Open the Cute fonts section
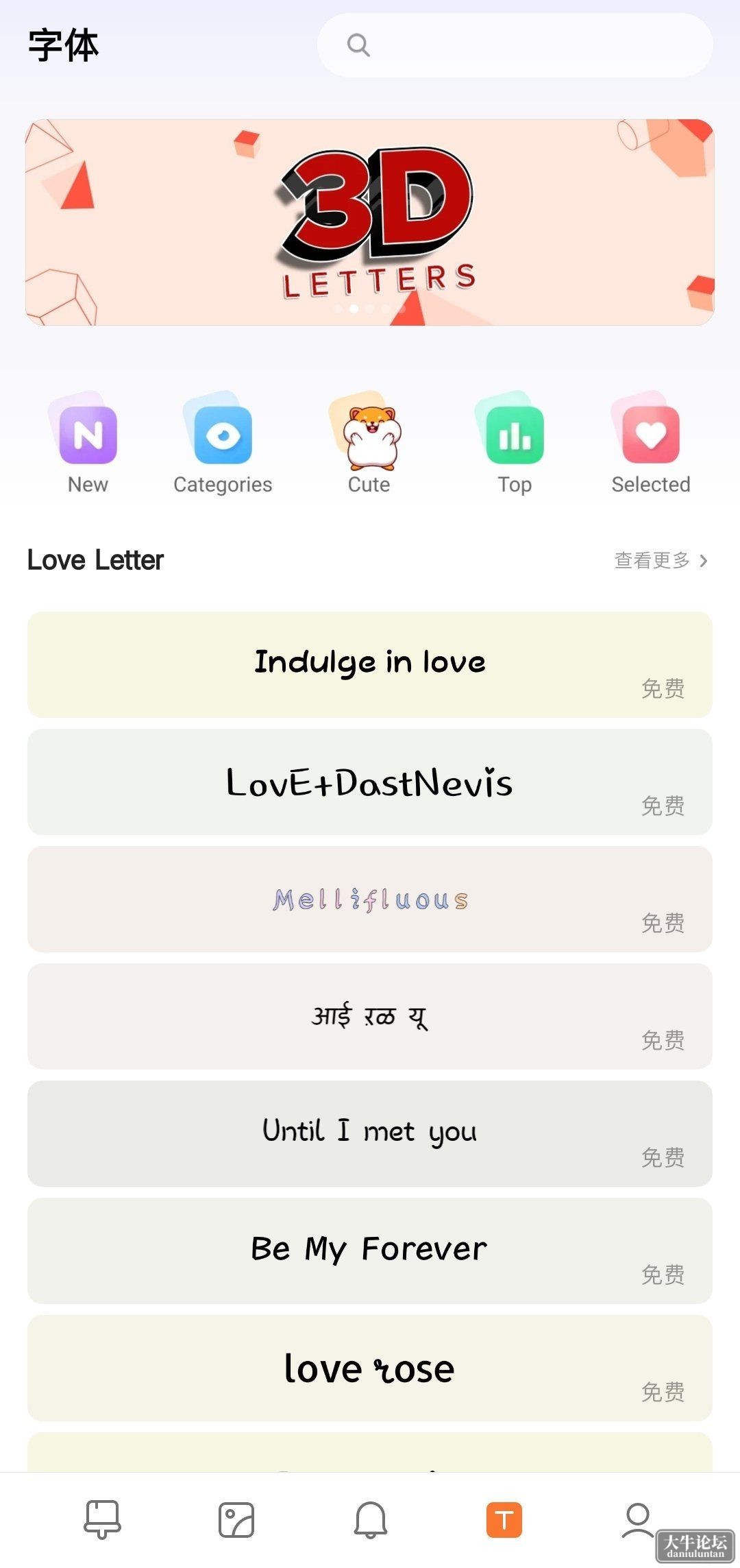 coord(369,443)
